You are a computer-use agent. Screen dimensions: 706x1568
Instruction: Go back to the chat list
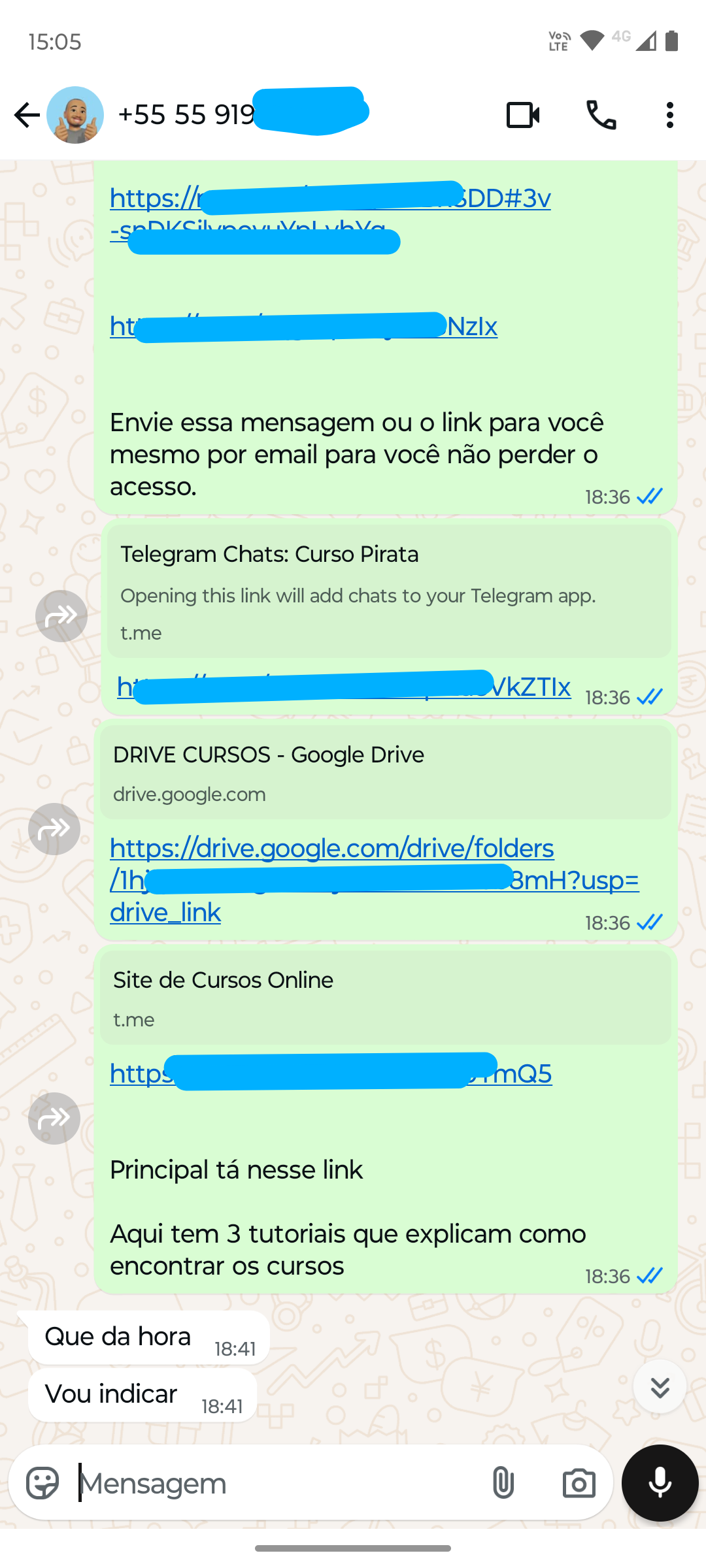click(x=26, y=115)
